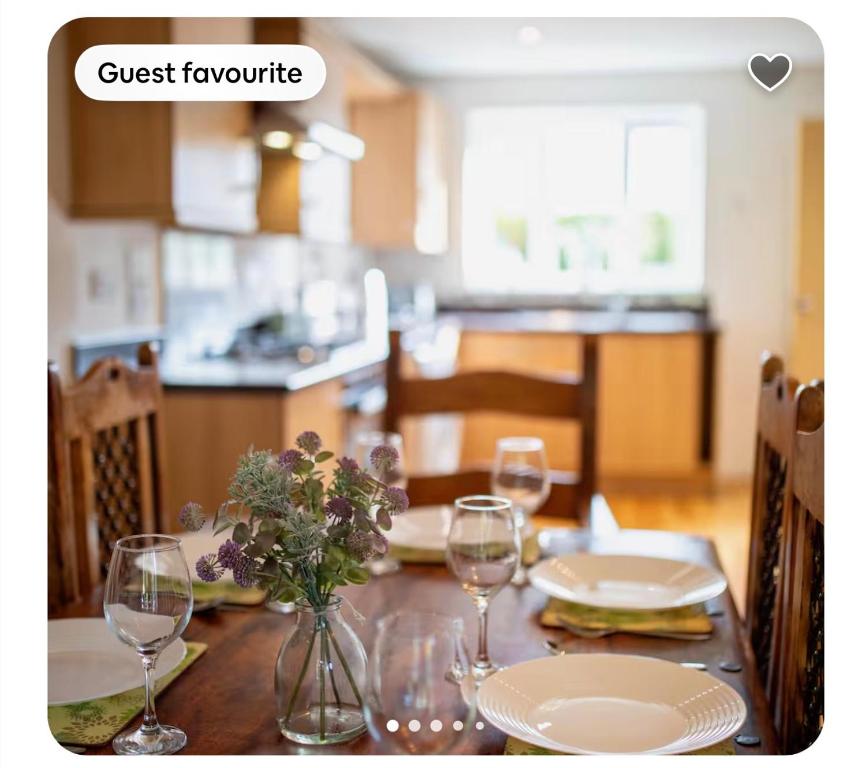
Task: Save this listing with the heart icon
Action: pos(769,71)
